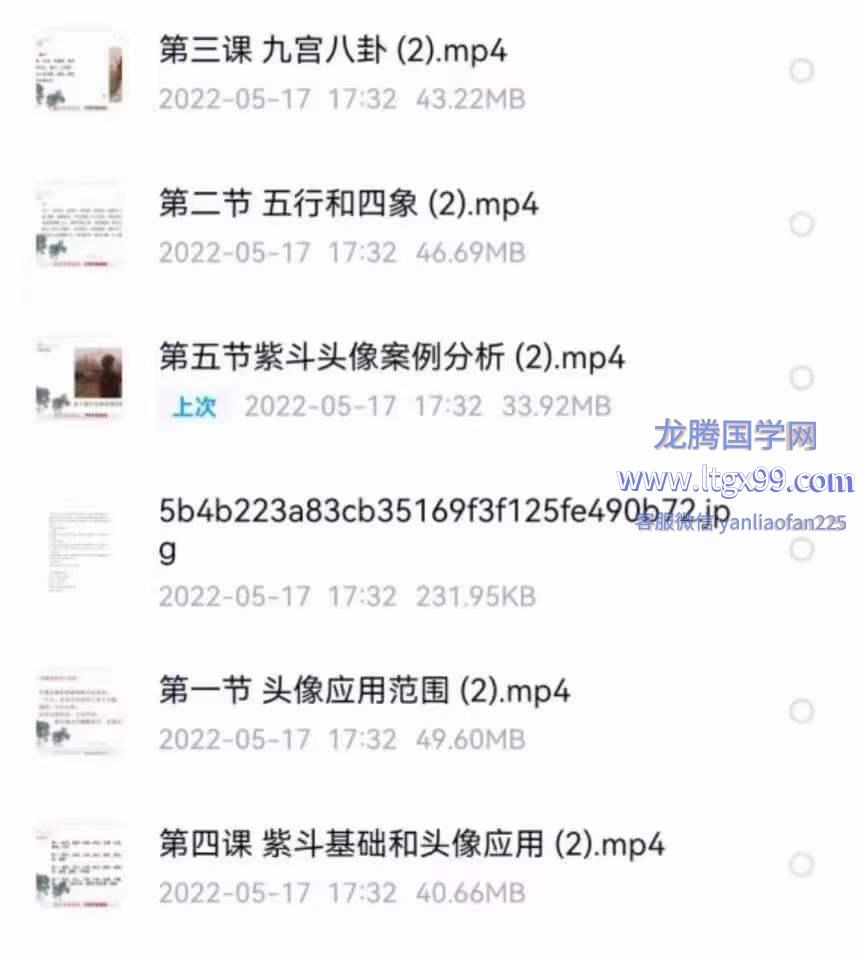Open 第四课 紫斗基础和头像应用 (2).mp4

(411, 843)
